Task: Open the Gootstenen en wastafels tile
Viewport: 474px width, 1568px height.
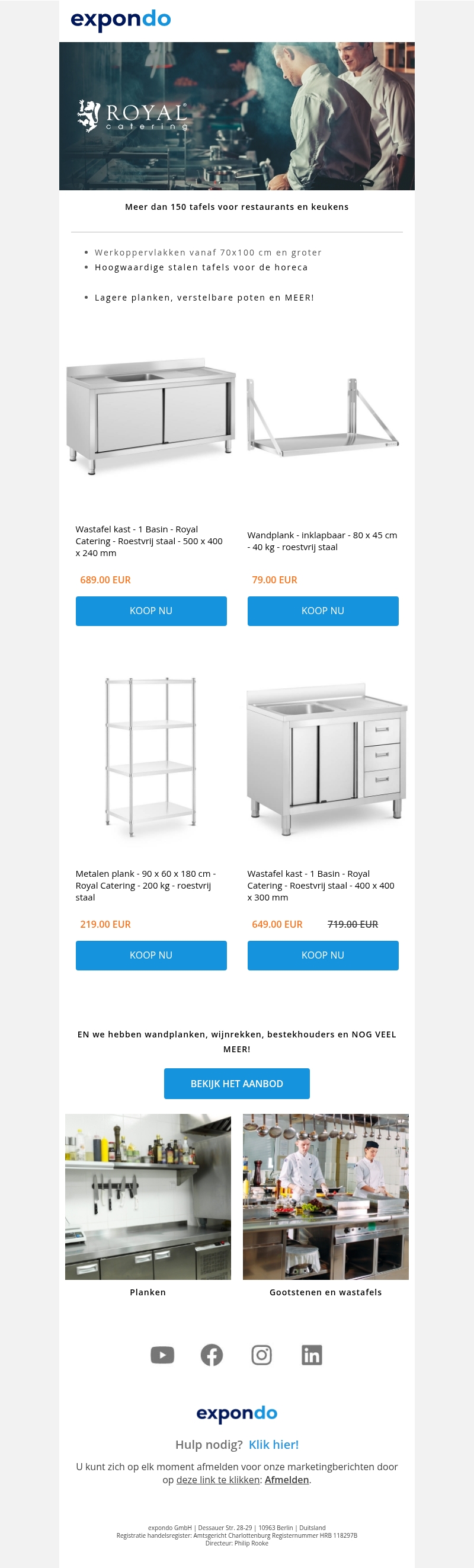Action: [325, 1197]
